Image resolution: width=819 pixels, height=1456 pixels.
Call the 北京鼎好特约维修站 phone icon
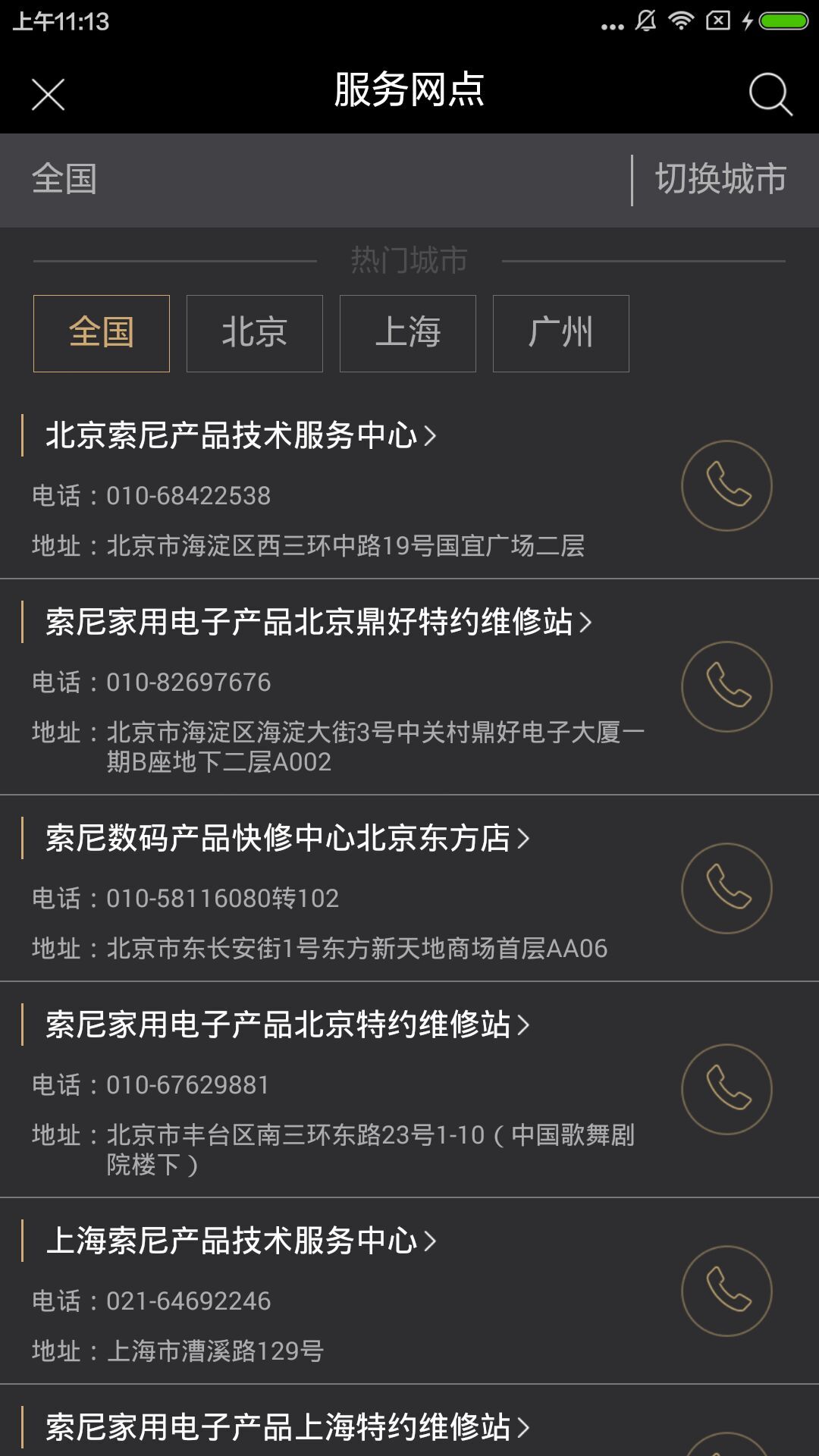(726, 687)
